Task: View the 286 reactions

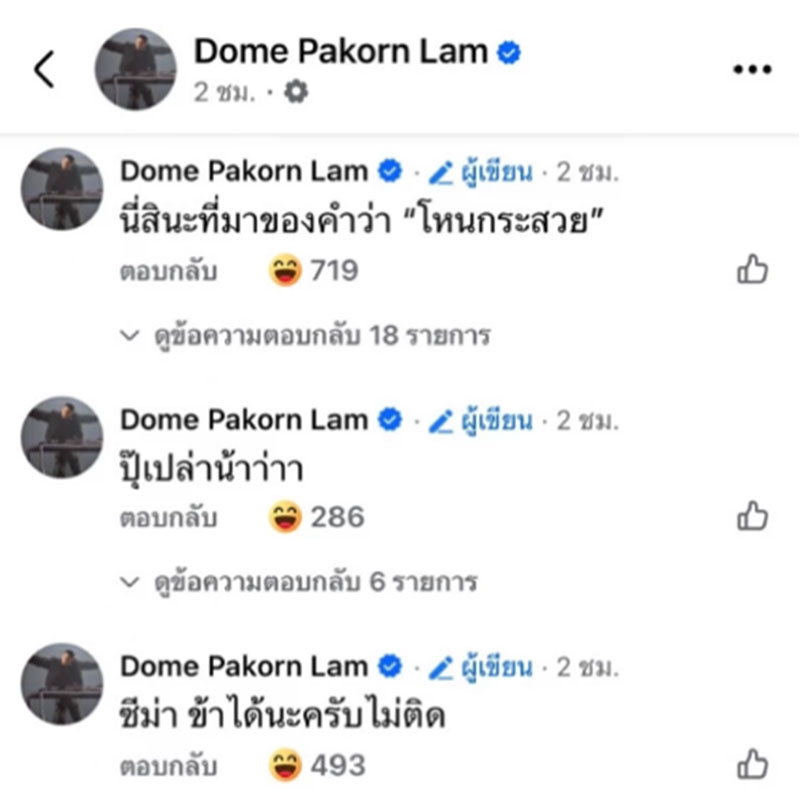Action: [316, 517]
